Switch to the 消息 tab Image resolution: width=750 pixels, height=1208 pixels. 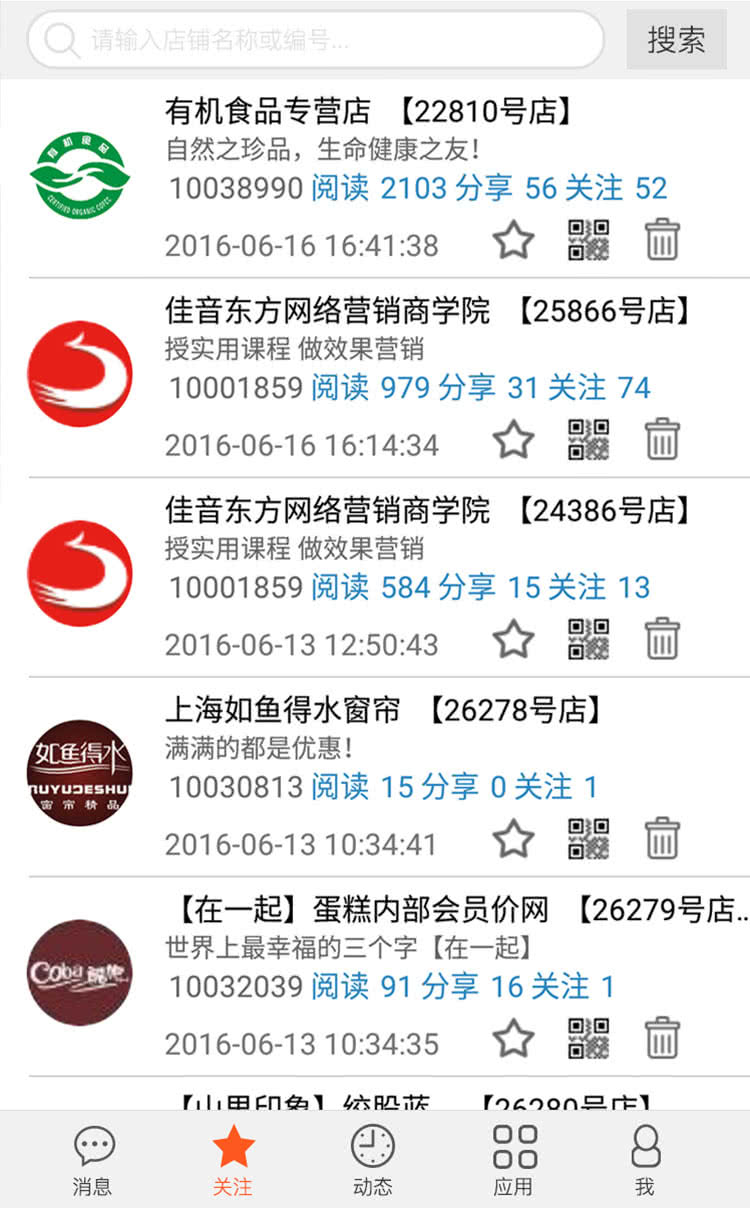point(93,1160)
